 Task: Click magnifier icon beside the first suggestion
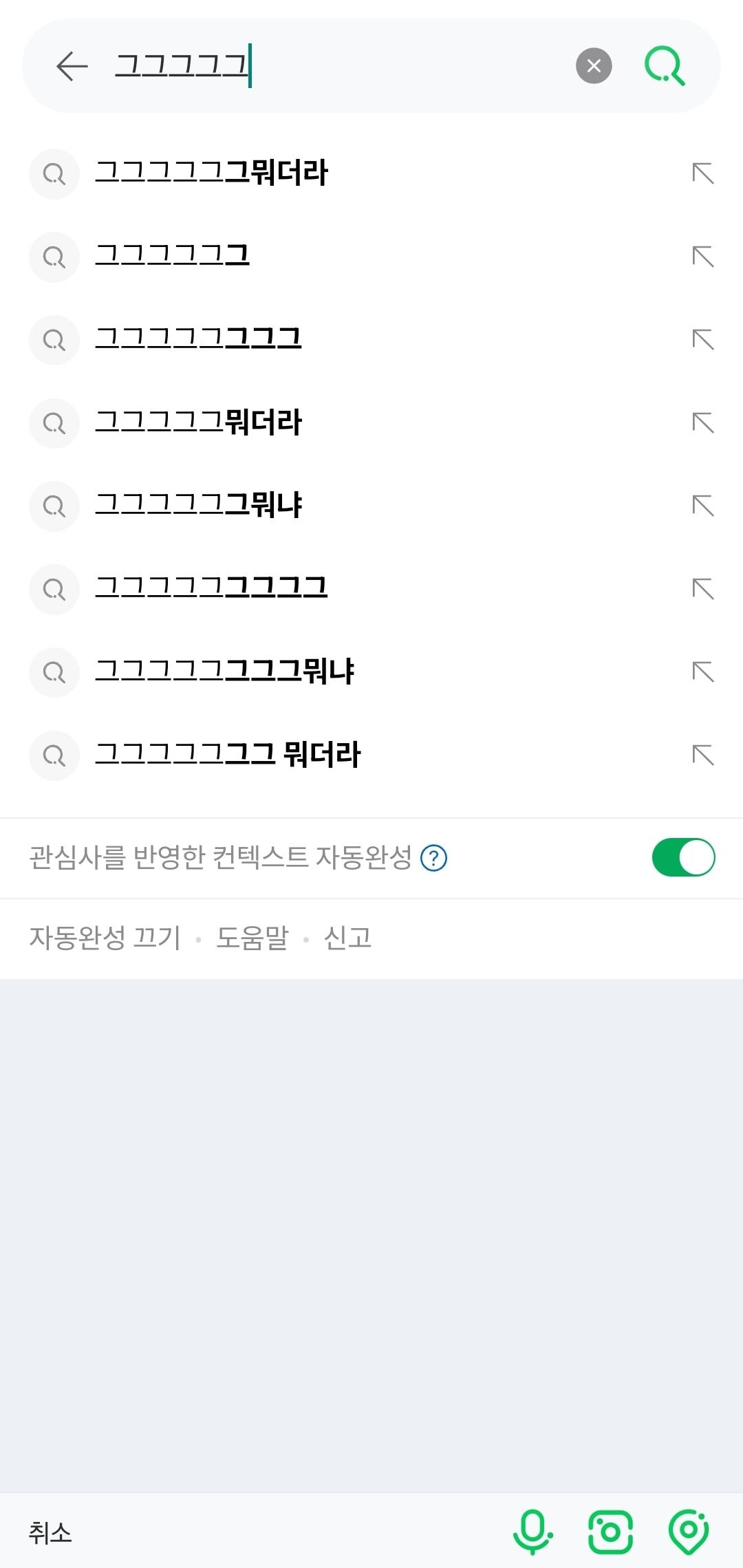[54, 174]
